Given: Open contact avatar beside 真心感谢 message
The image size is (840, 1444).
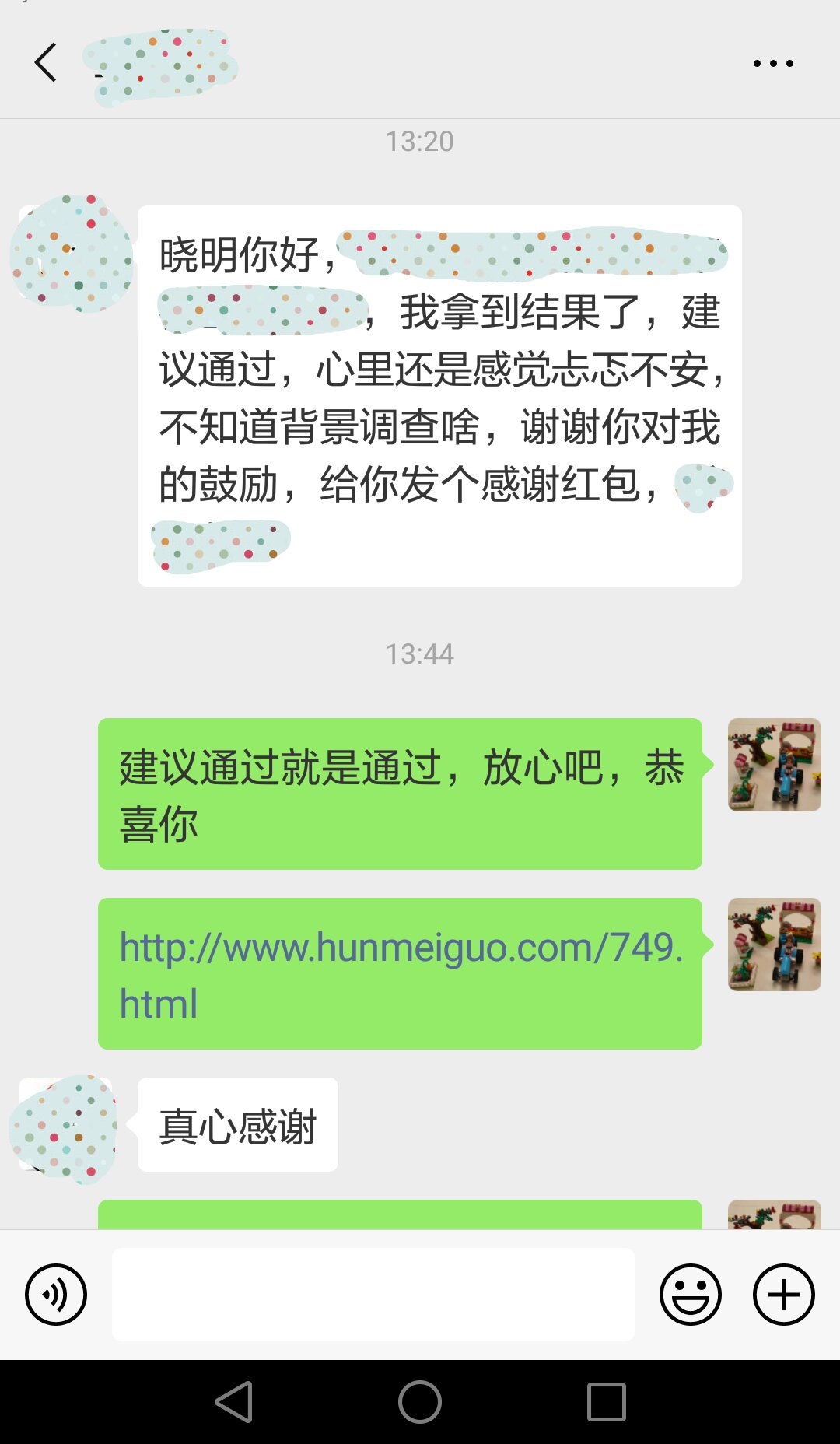Looking at the screenshot, I should pyautogui.click(x=65, y=1124).
